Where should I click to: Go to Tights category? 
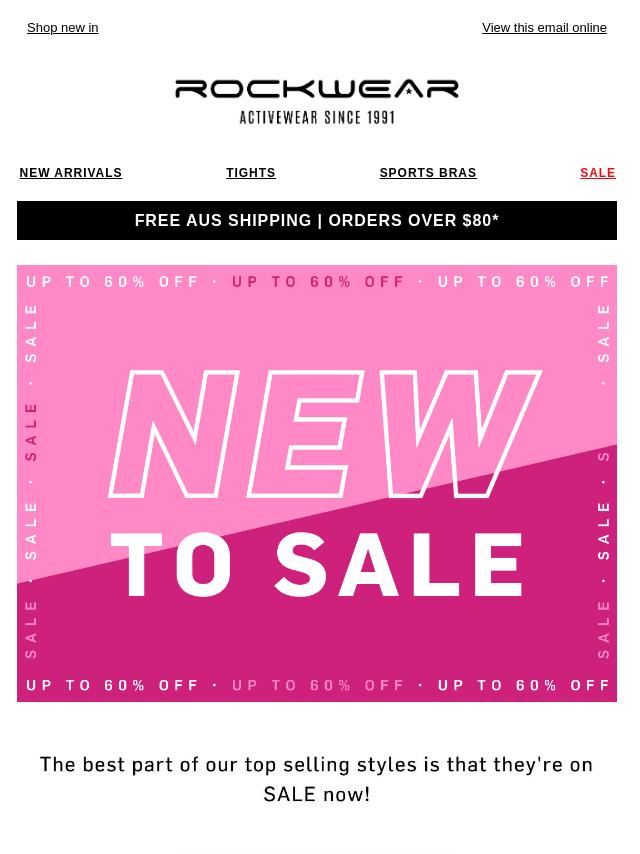point(250,173)
